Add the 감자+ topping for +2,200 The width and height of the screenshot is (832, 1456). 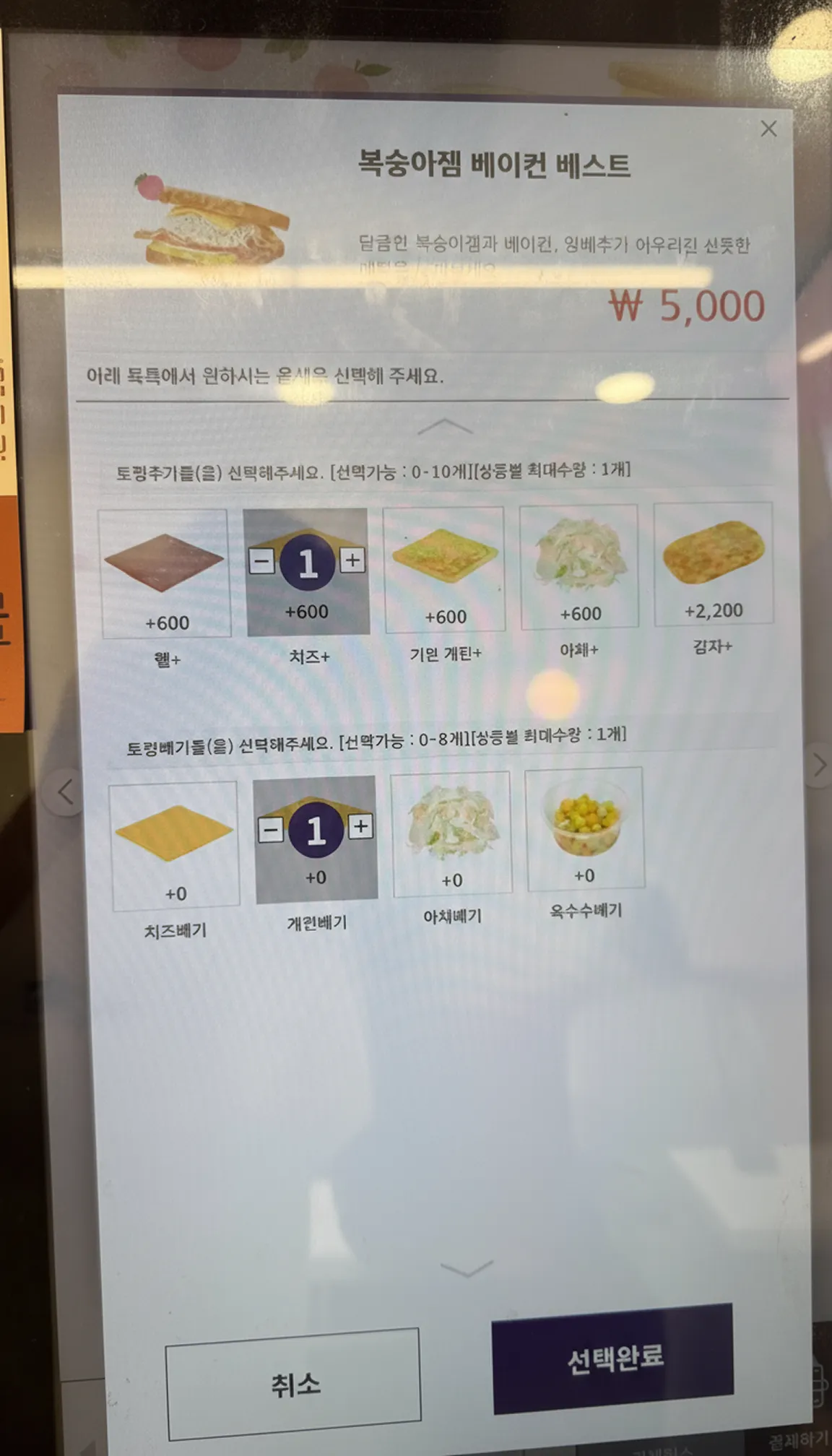714,564
